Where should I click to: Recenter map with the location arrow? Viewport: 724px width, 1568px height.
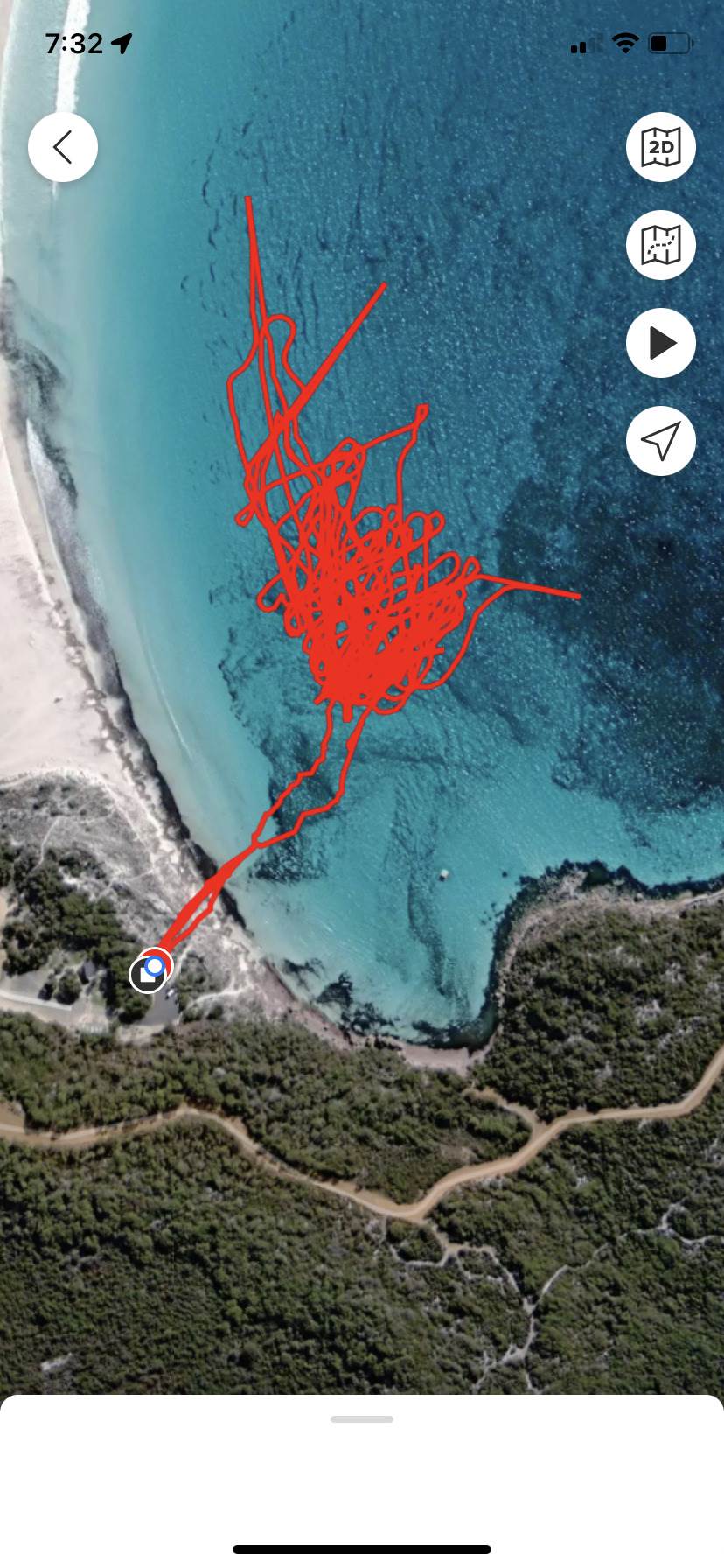pos(660,441)
